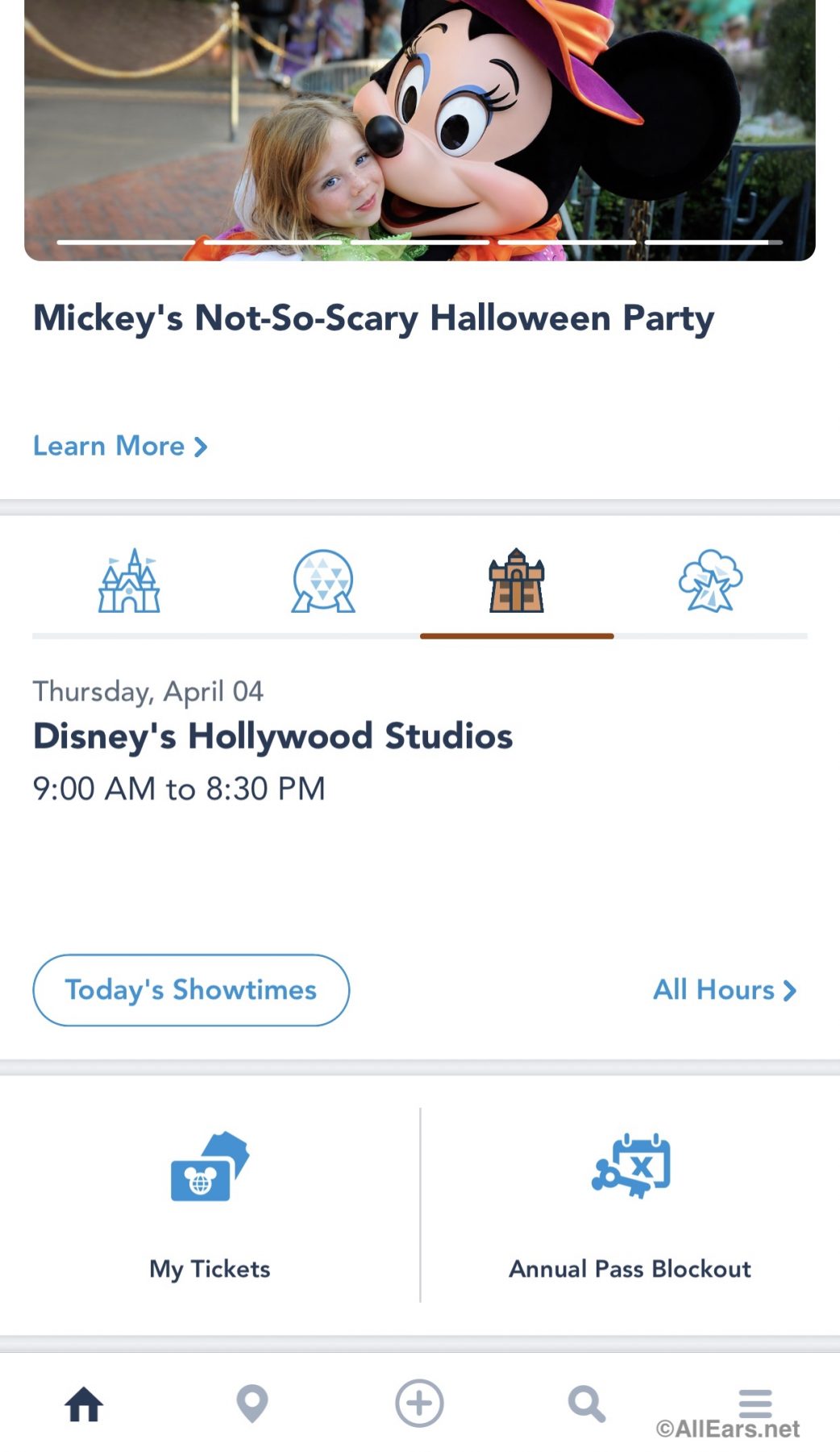Viewport: 840px width, 1452px height.
Task: Open Annual Pass Blockout calendar
Action: click(x=630, y=1205)
